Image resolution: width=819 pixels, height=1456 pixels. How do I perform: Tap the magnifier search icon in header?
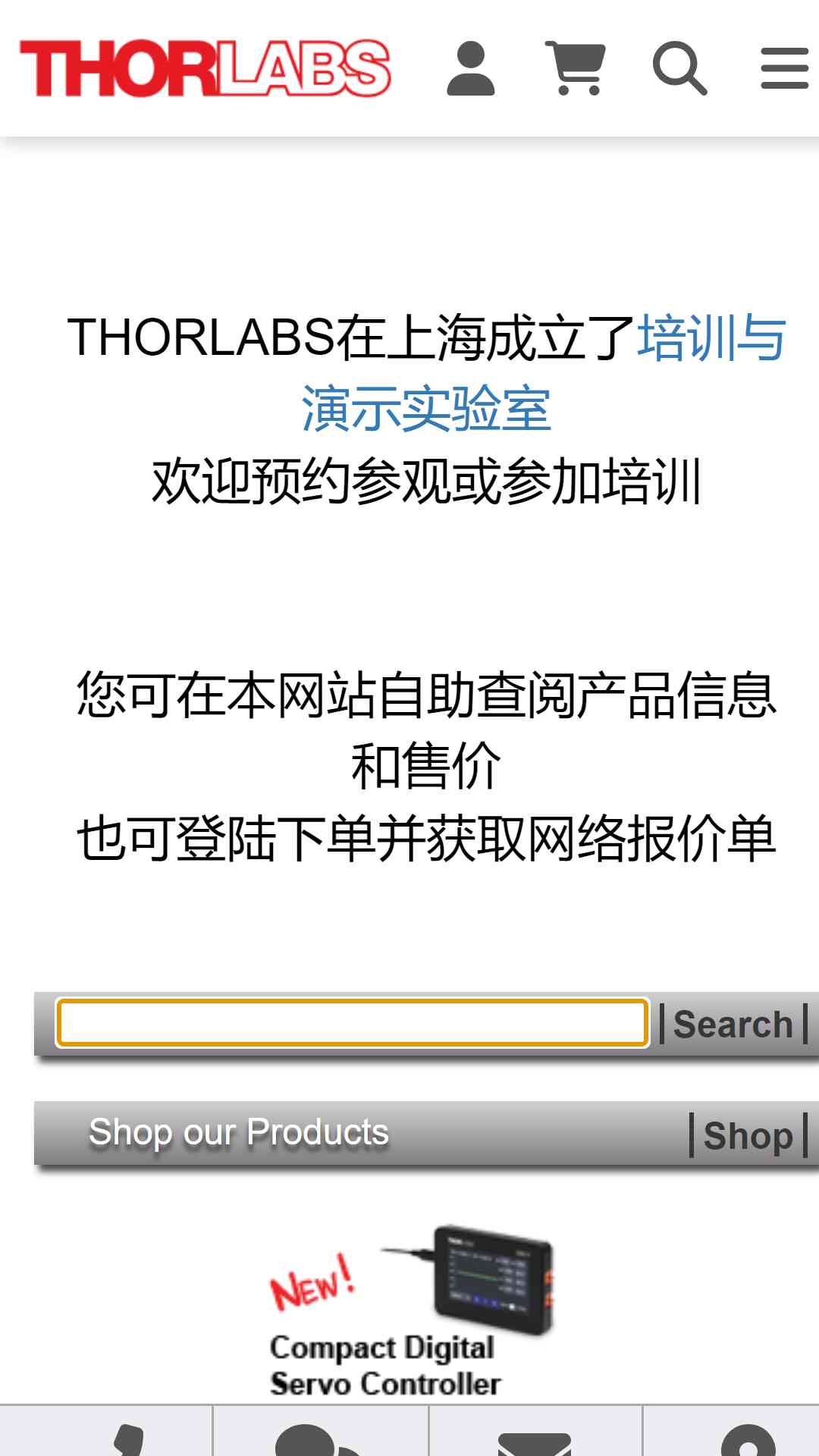[x=679, y=68]
